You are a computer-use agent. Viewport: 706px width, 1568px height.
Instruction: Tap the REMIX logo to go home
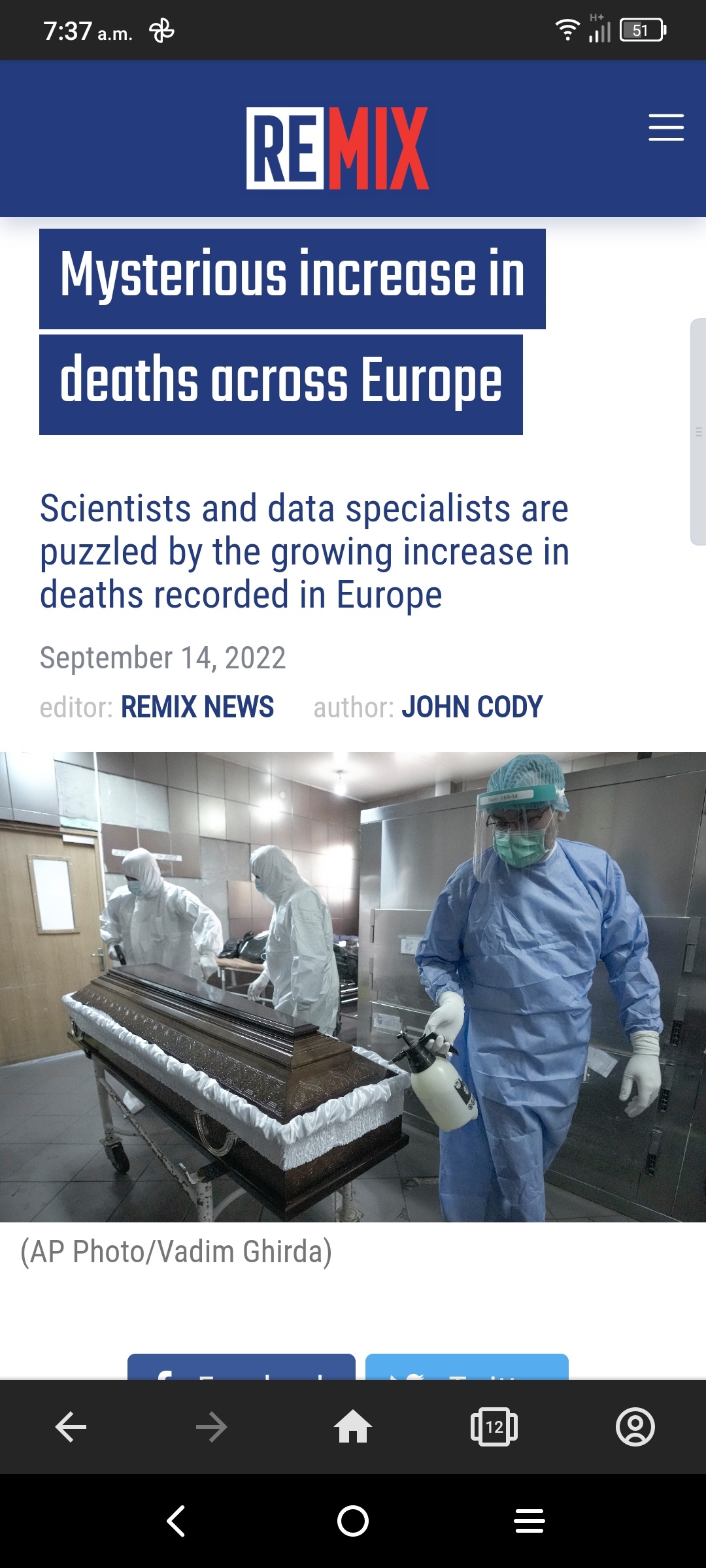point(337,148)
